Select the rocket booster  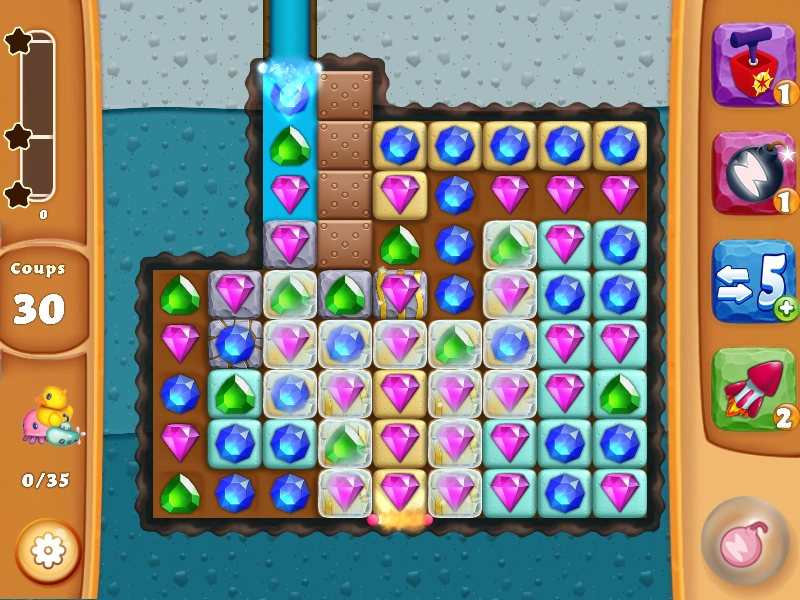tap(754, 389)
